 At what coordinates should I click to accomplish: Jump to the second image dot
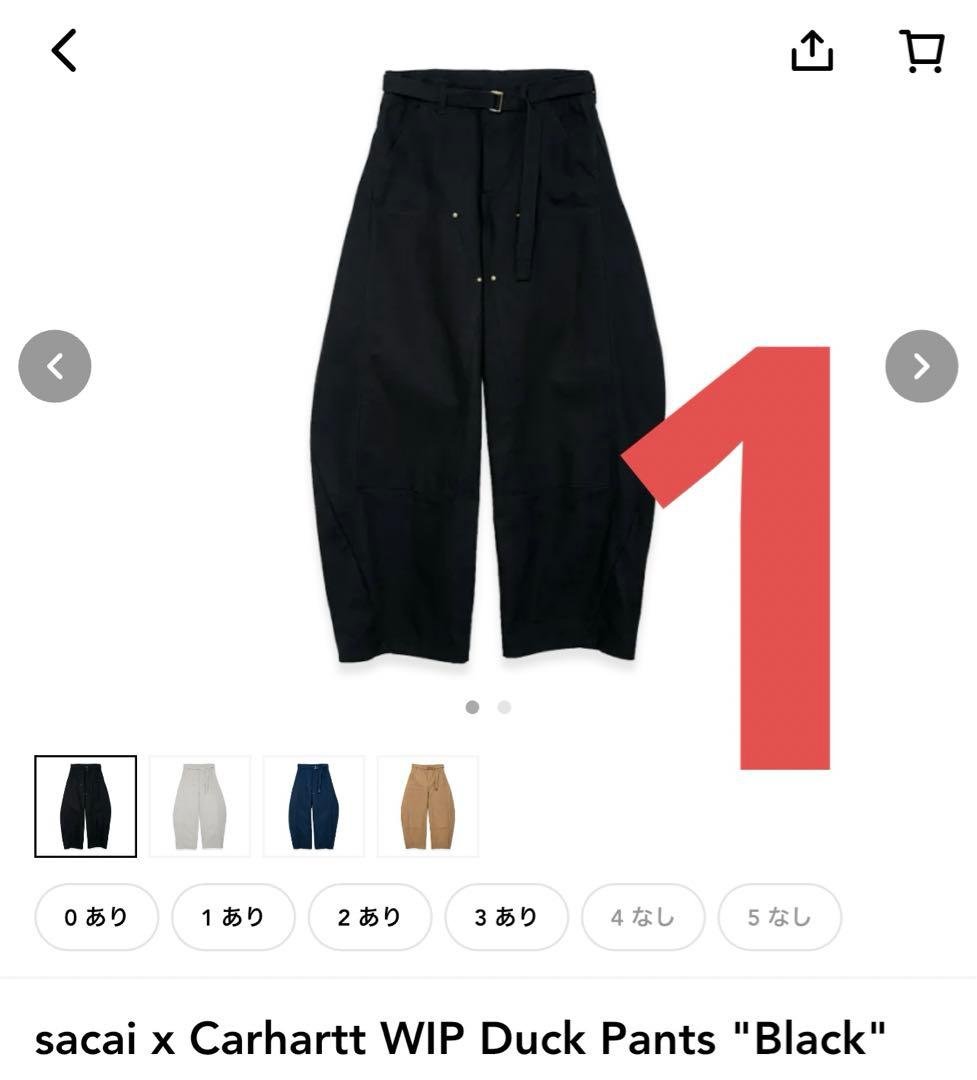[504, 707]
